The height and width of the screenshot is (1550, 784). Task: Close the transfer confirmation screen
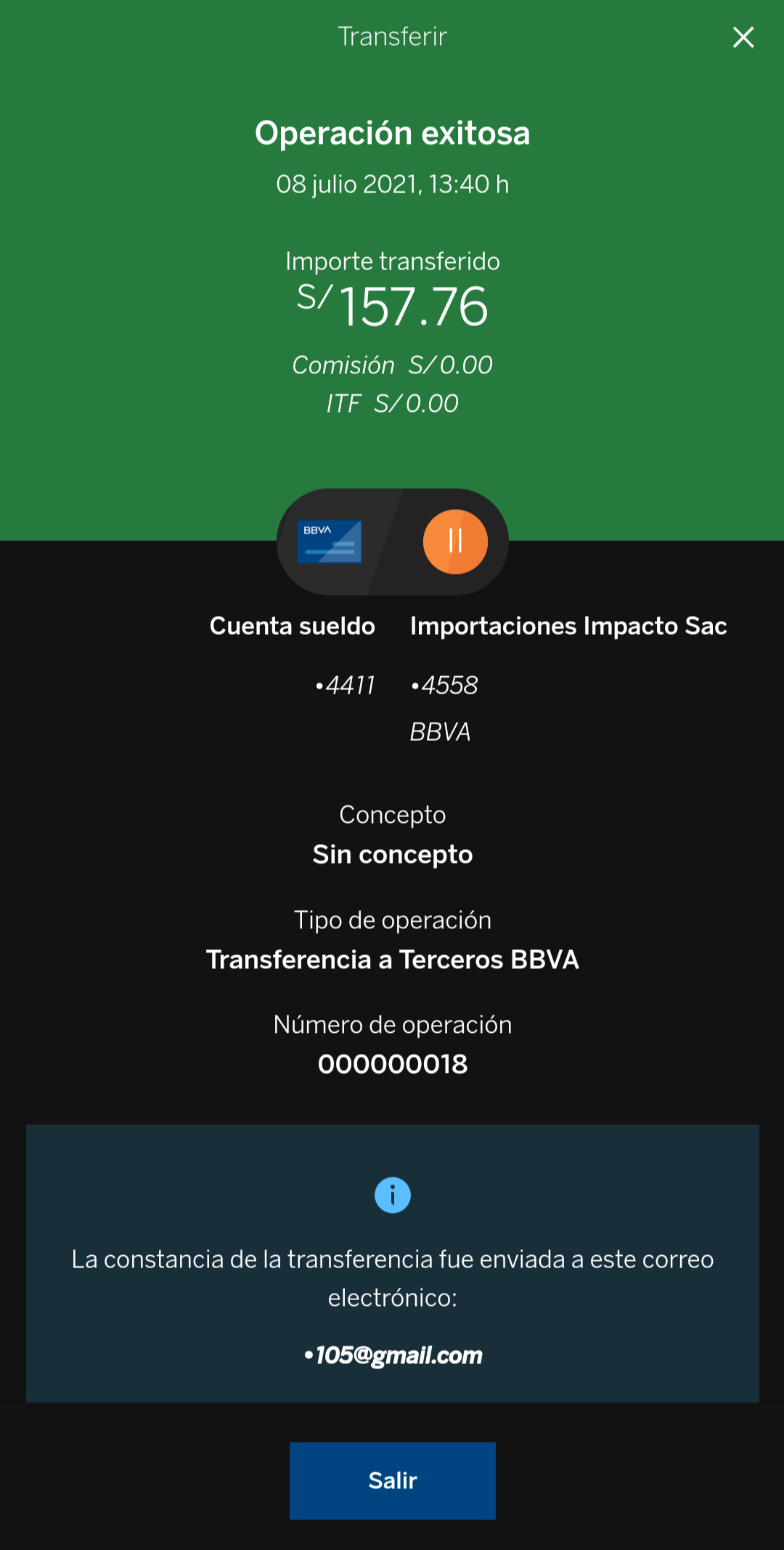tap(743, 37)
